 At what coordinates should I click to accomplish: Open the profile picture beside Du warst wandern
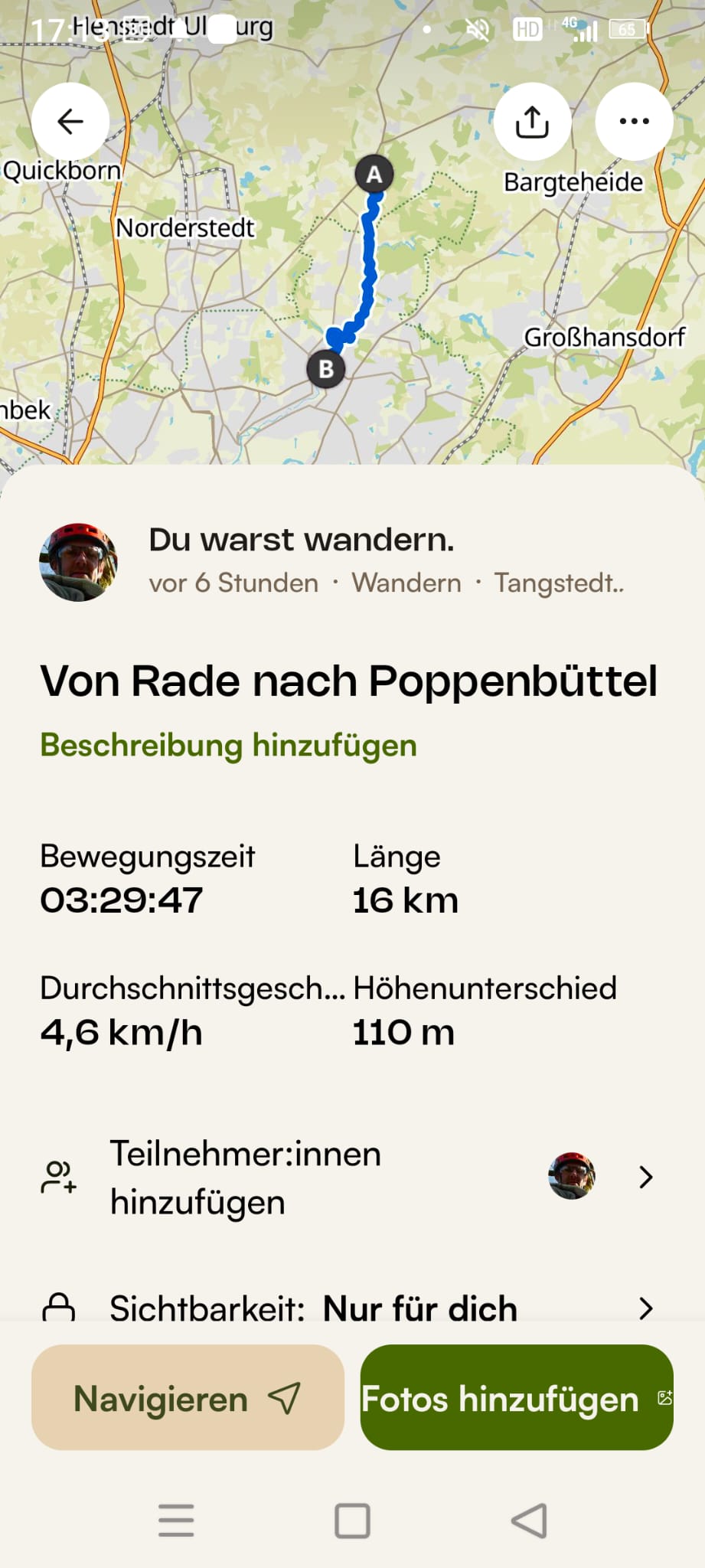coord(78,562)
